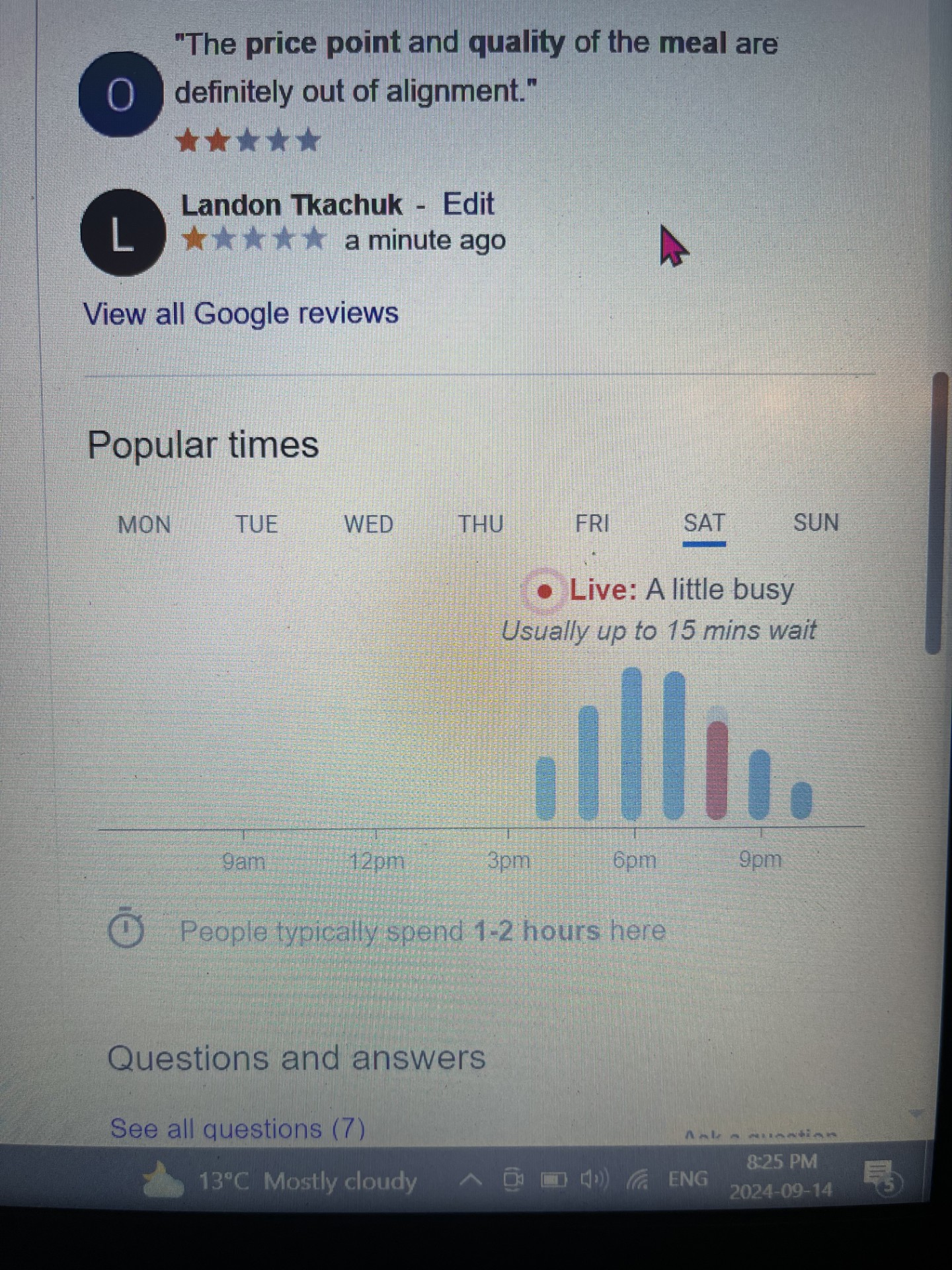View all Google reviews
The width and height of the screenshot is (952, 1270).
coord(241,314)
